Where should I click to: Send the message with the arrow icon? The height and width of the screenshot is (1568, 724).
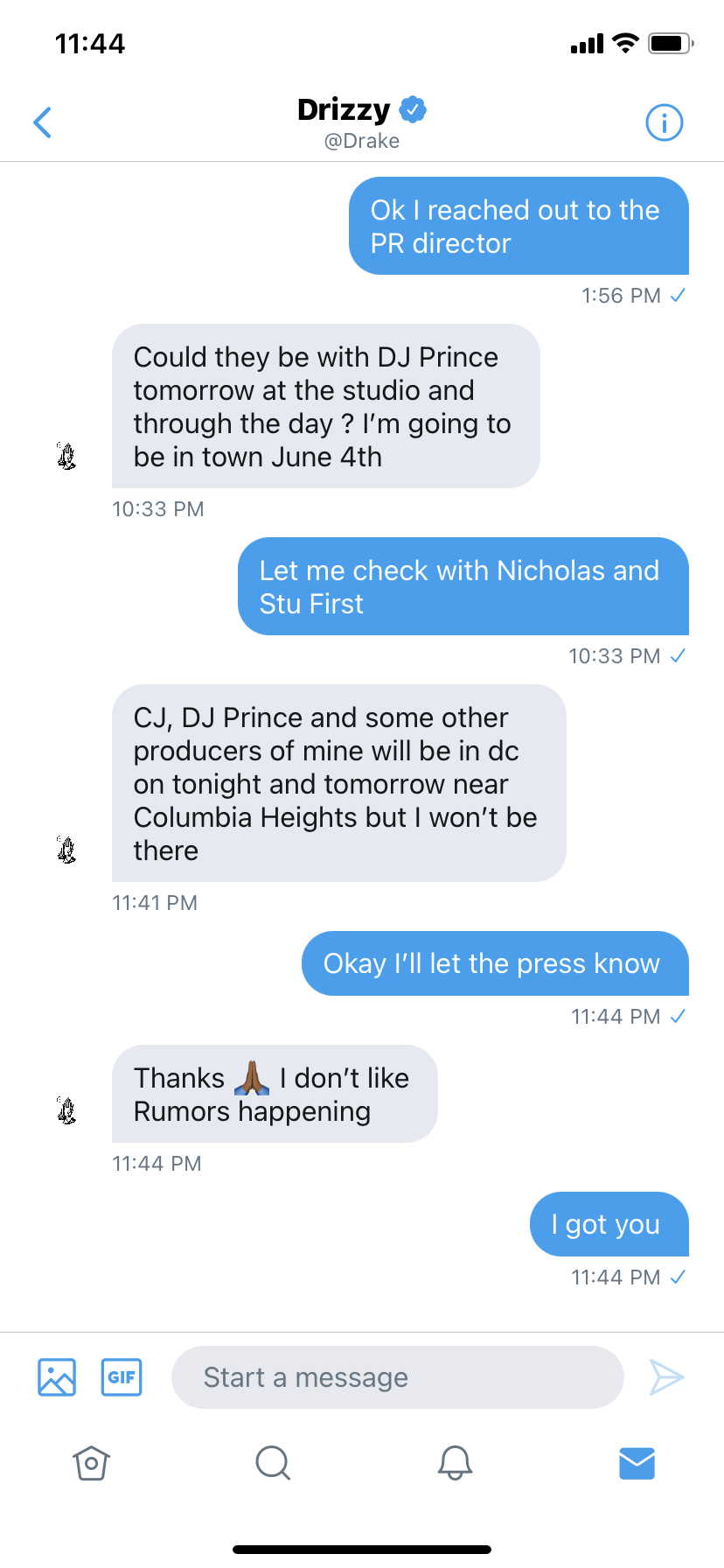pyautogui.click(x=666, y=1377)
